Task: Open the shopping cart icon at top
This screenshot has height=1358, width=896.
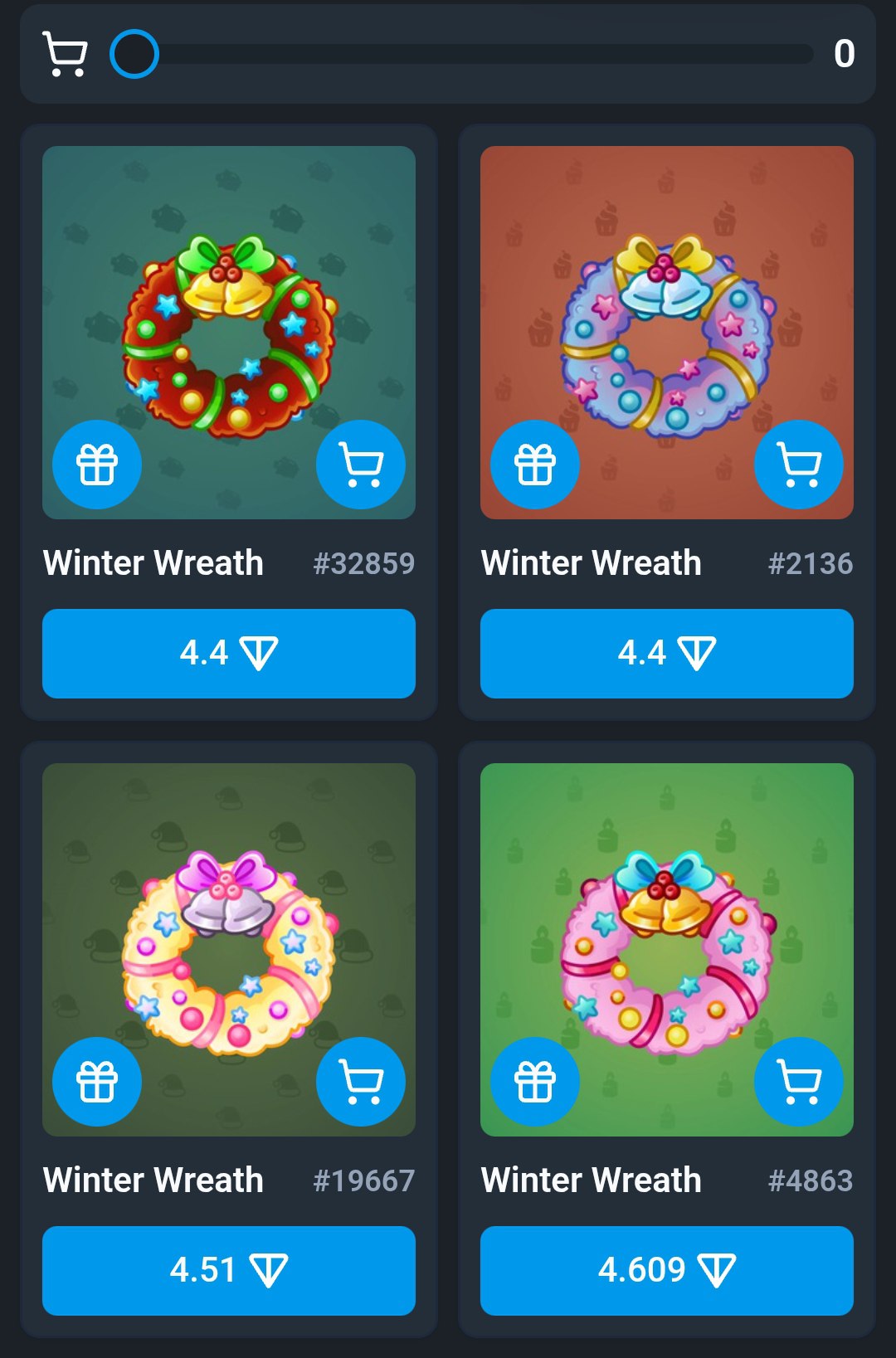Action: pyautogui.click(x=65, y=55)
